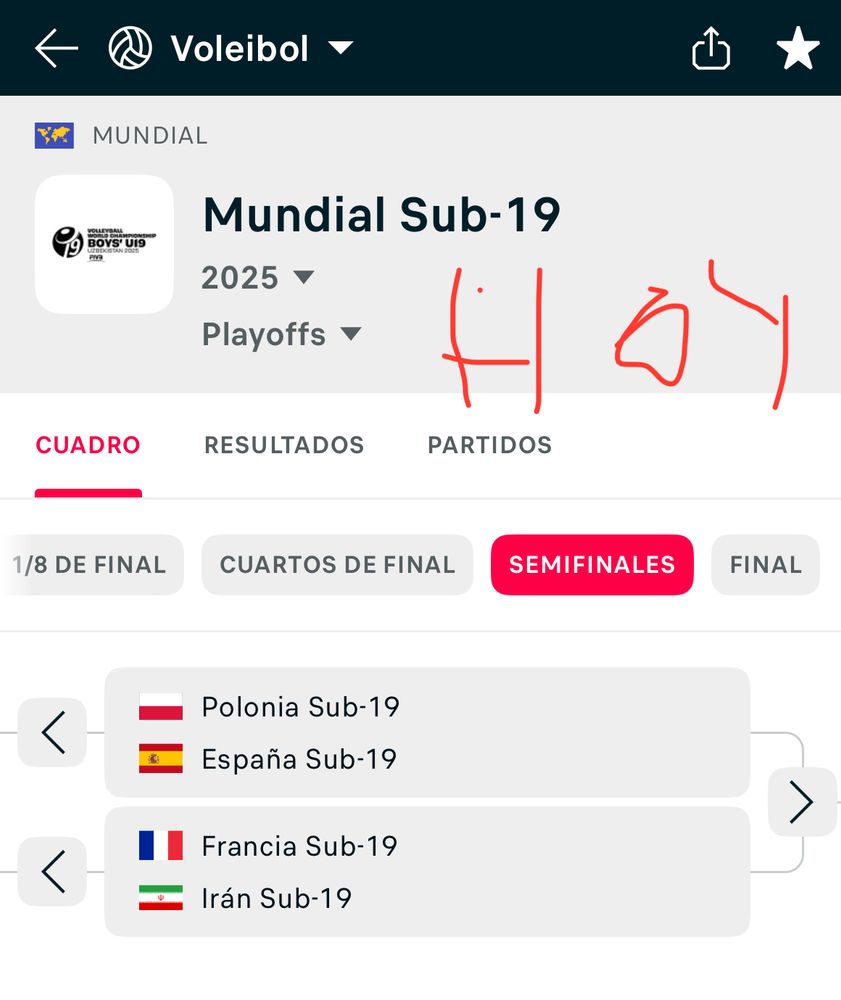Switch to the Partidos tab

point(490,445)
